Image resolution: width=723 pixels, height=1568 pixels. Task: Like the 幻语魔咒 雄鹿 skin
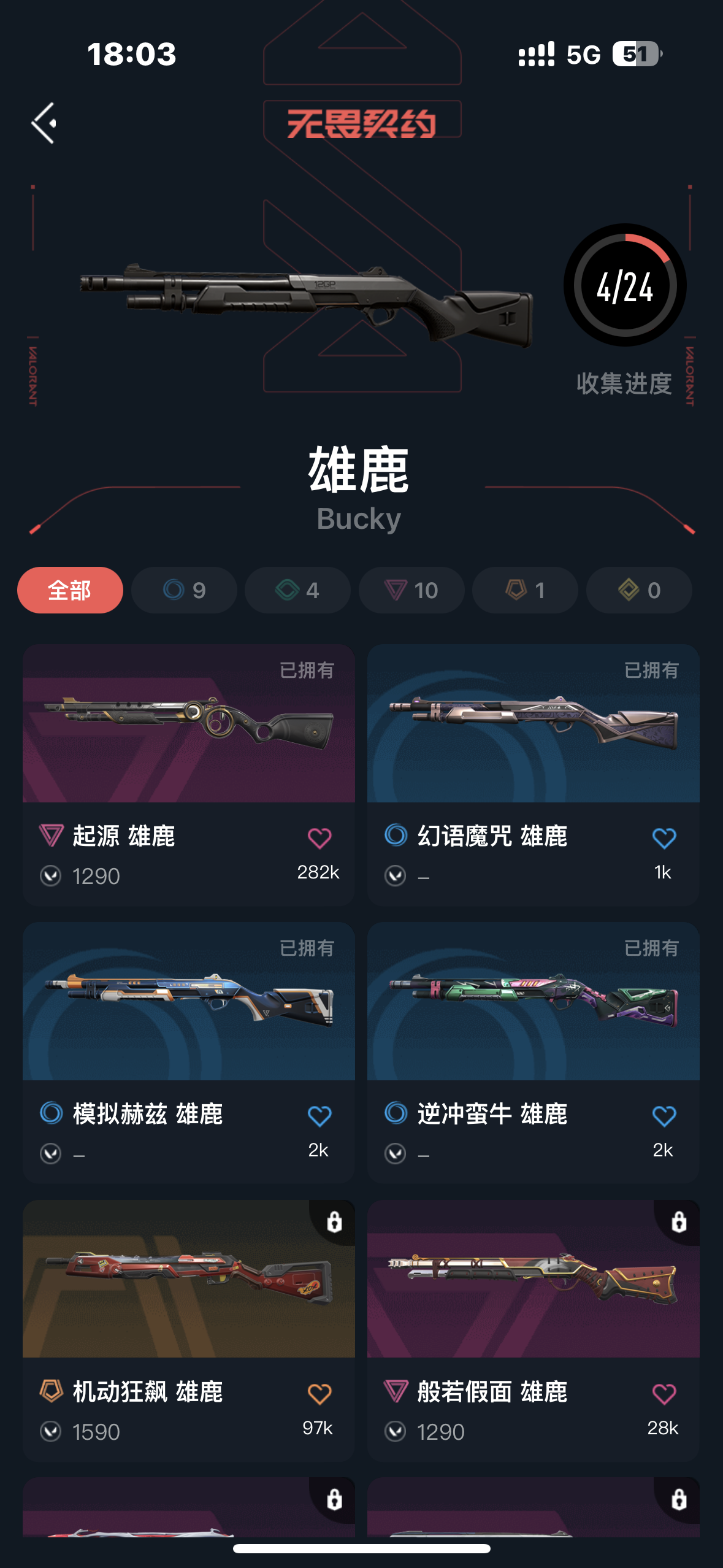point(664,838)
